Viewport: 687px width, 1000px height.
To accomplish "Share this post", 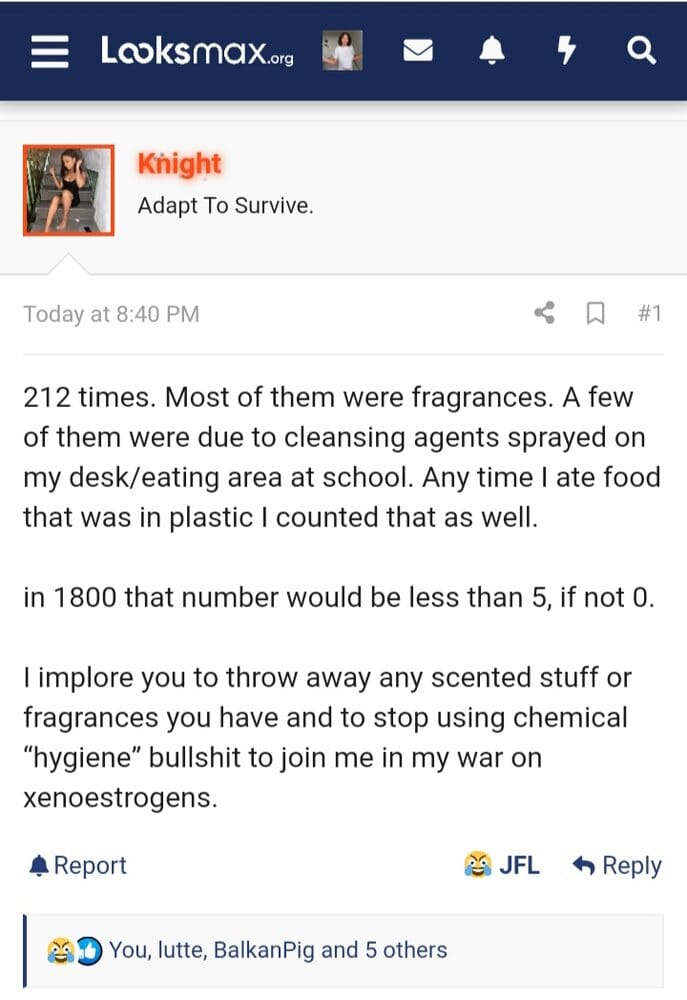I will 545,314.
